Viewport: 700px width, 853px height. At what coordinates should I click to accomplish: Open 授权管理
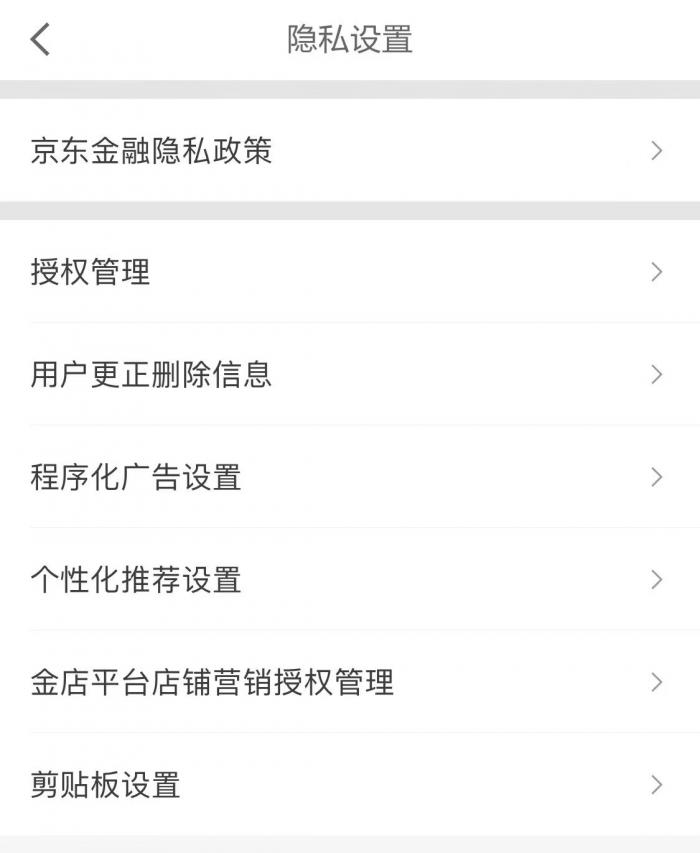click(350, 272)
